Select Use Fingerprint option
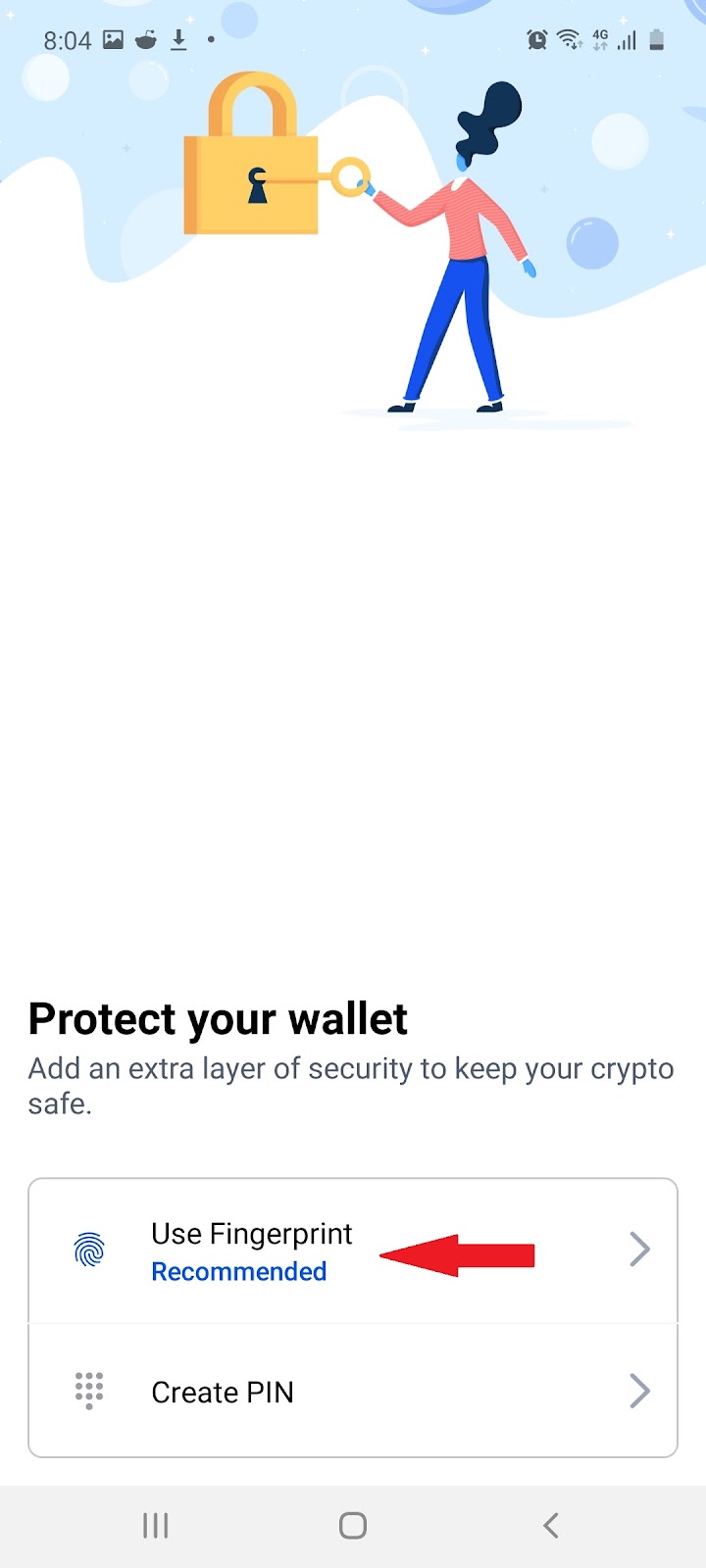The image size is (706, 1568). tap(251, 1250)
